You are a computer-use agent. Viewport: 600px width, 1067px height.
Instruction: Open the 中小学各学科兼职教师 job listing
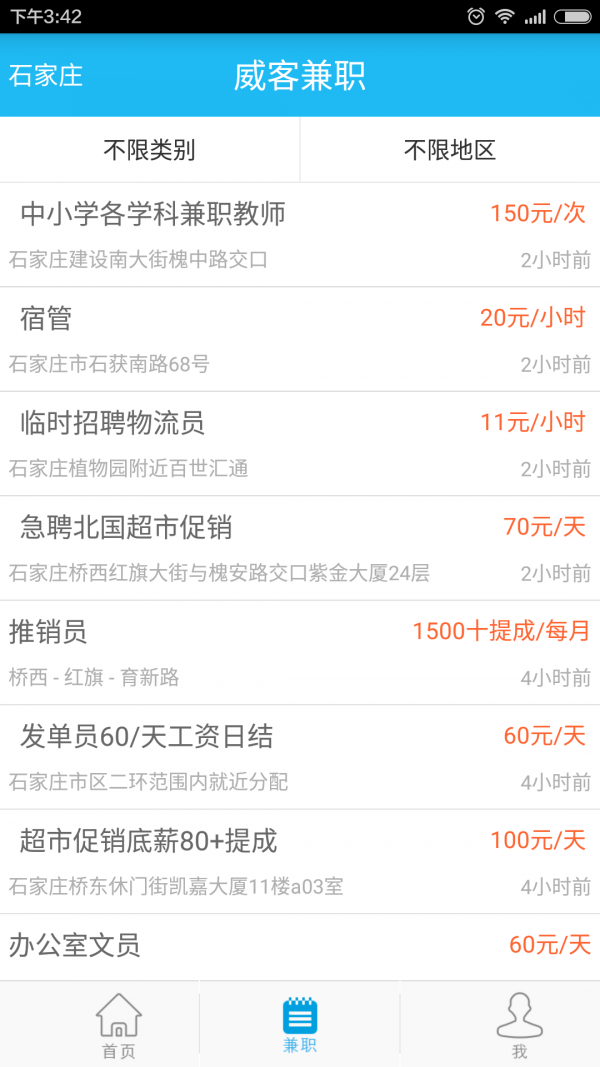tap(300, 235)
